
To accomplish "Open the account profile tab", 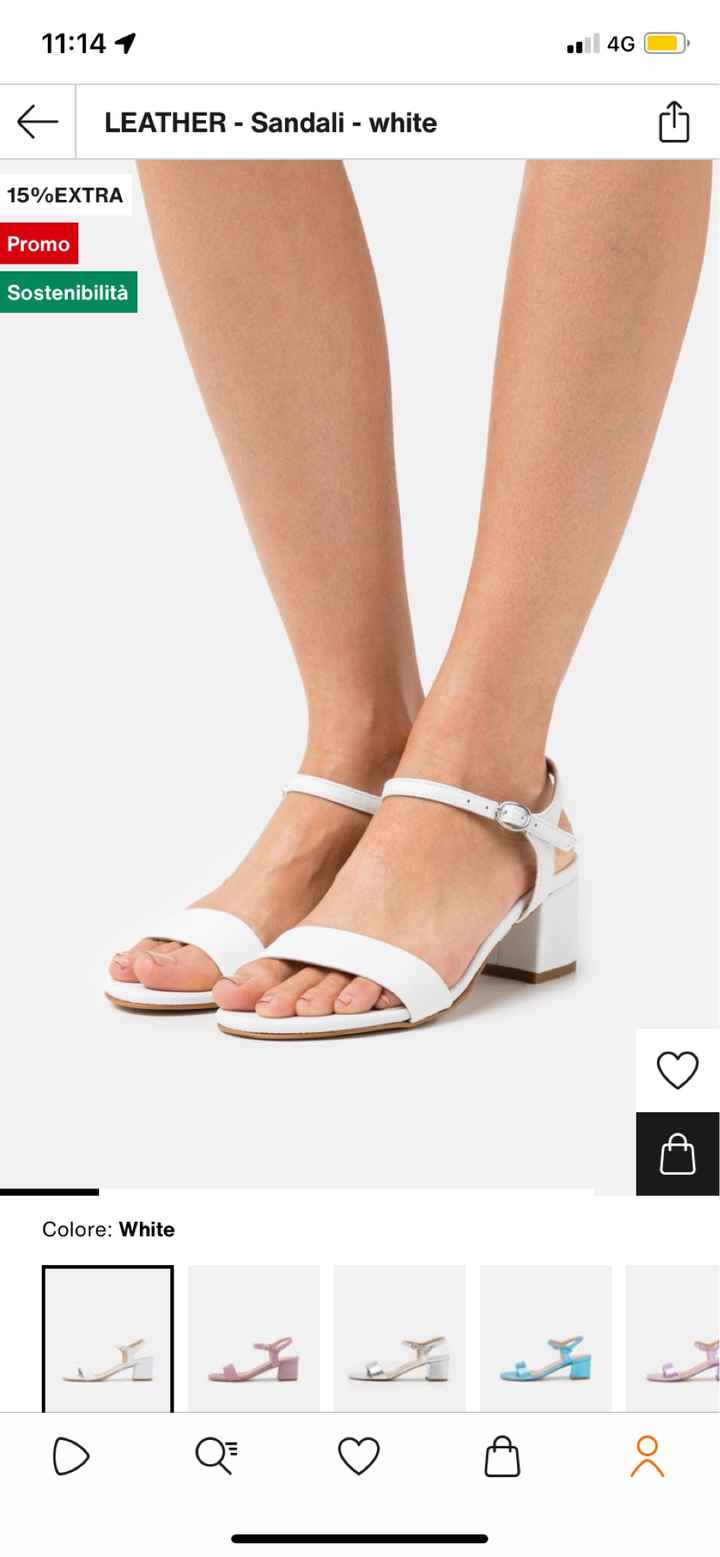I will 647,1456.
